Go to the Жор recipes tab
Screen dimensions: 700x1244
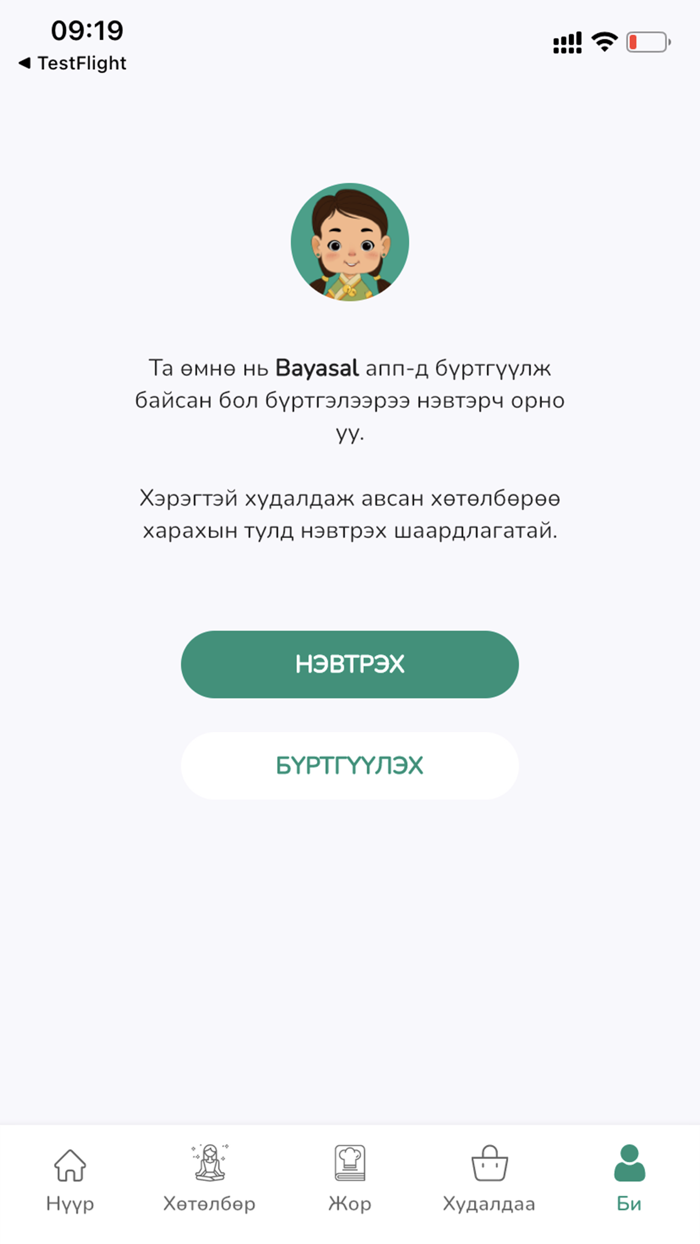click(x=350, y=1180)
